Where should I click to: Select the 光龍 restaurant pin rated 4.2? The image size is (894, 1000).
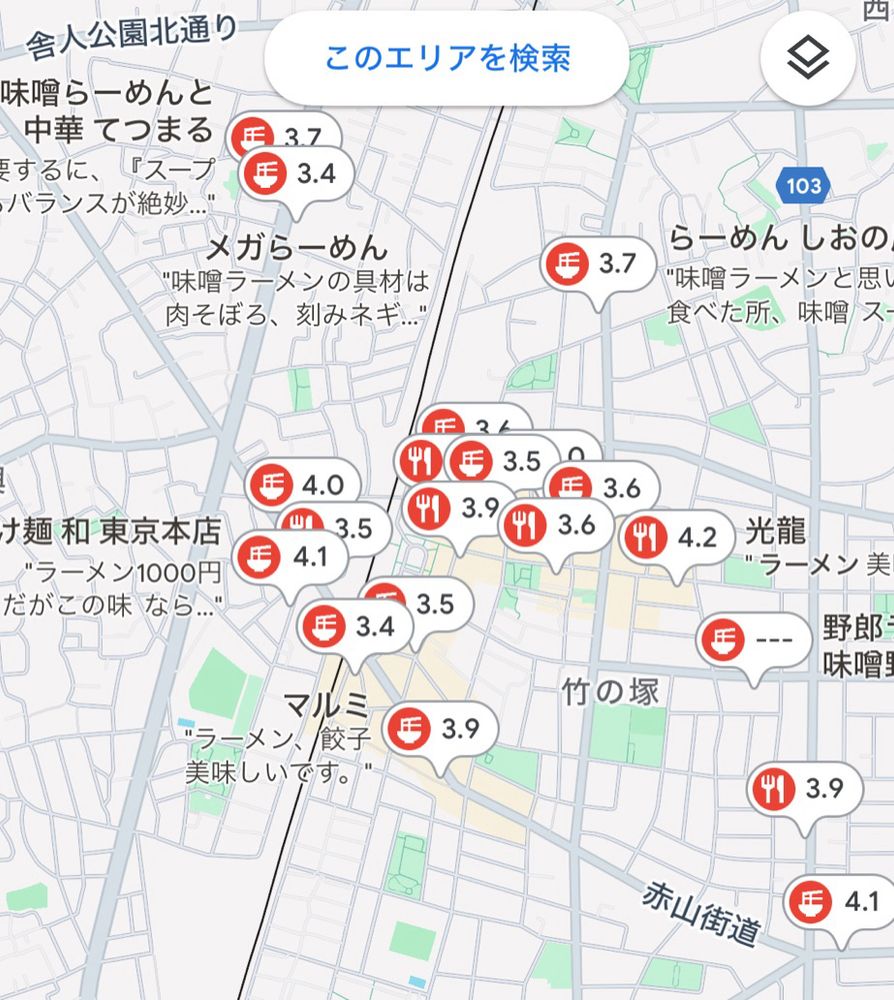(x=677, y=538)
